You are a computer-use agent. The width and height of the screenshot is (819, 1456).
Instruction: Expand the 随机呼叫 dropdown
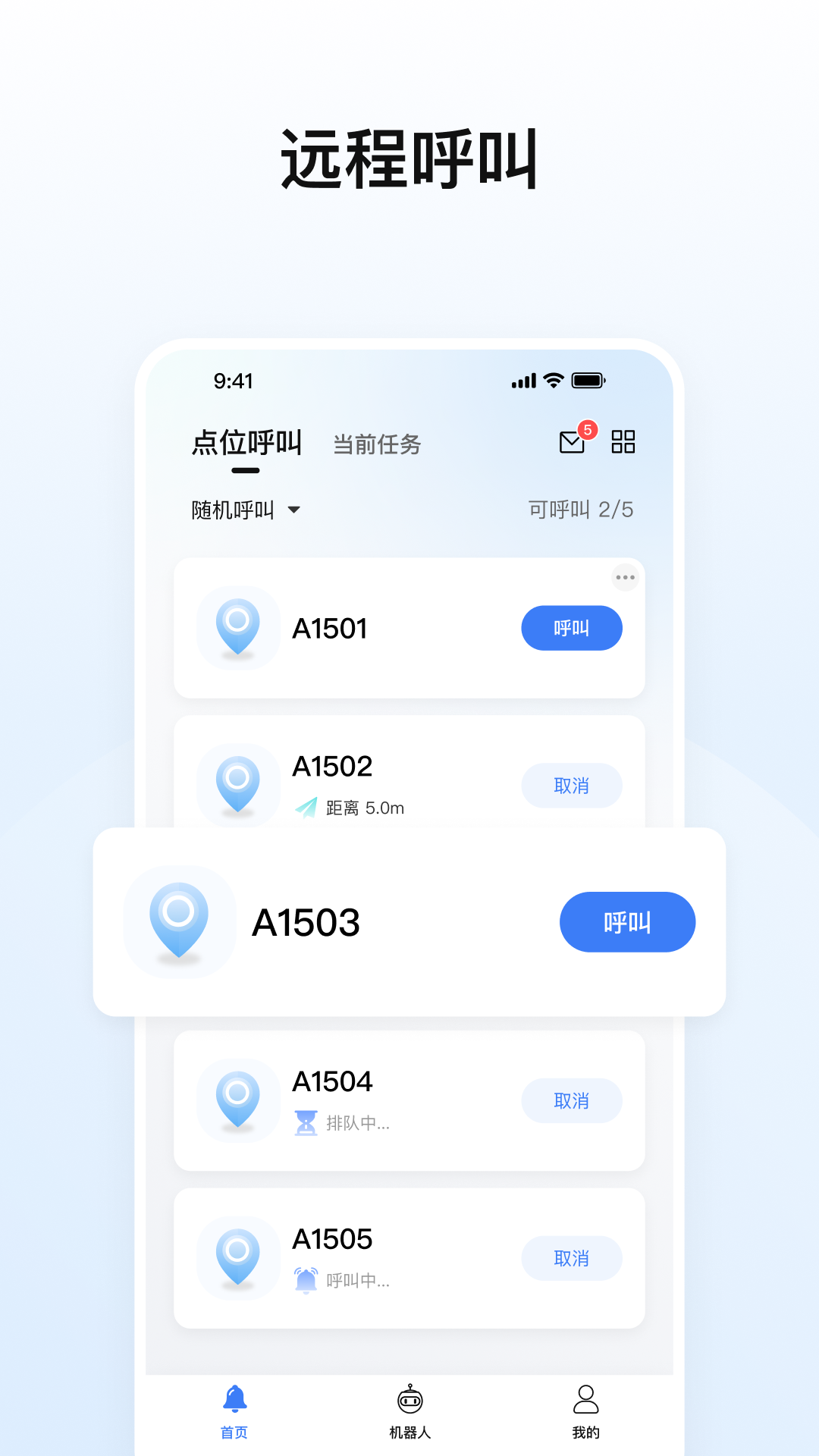pyautogui.click(x=244, y=510)
